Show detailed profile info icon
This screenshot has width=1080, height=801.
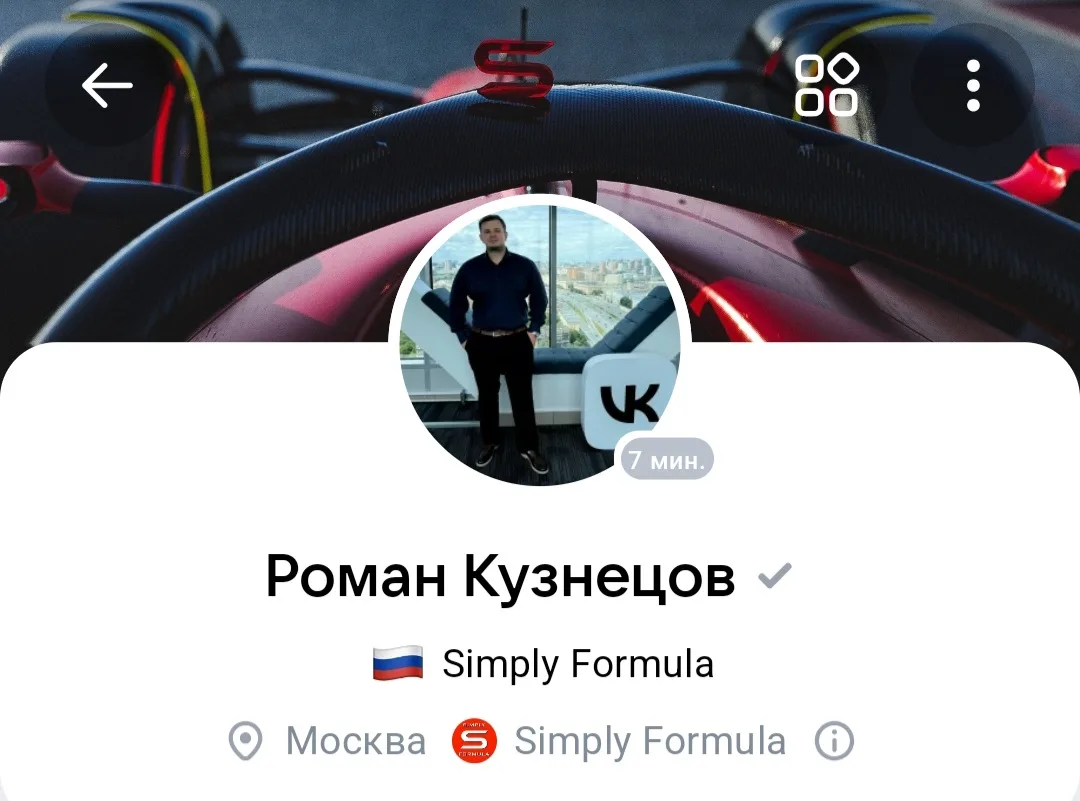[x=834, y=741]
